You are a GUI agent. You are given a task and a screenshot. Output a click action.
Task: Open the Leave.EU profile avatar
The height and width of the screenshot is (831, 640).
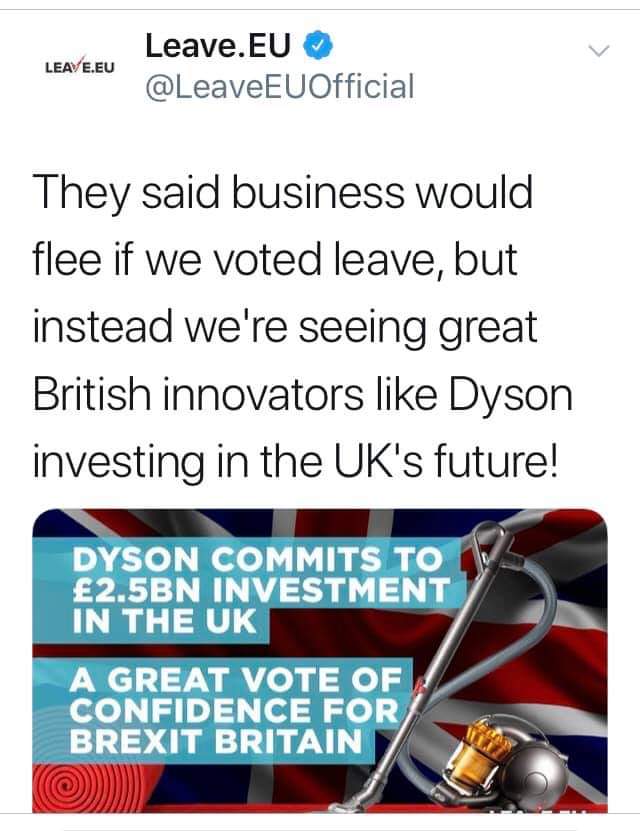80,66
